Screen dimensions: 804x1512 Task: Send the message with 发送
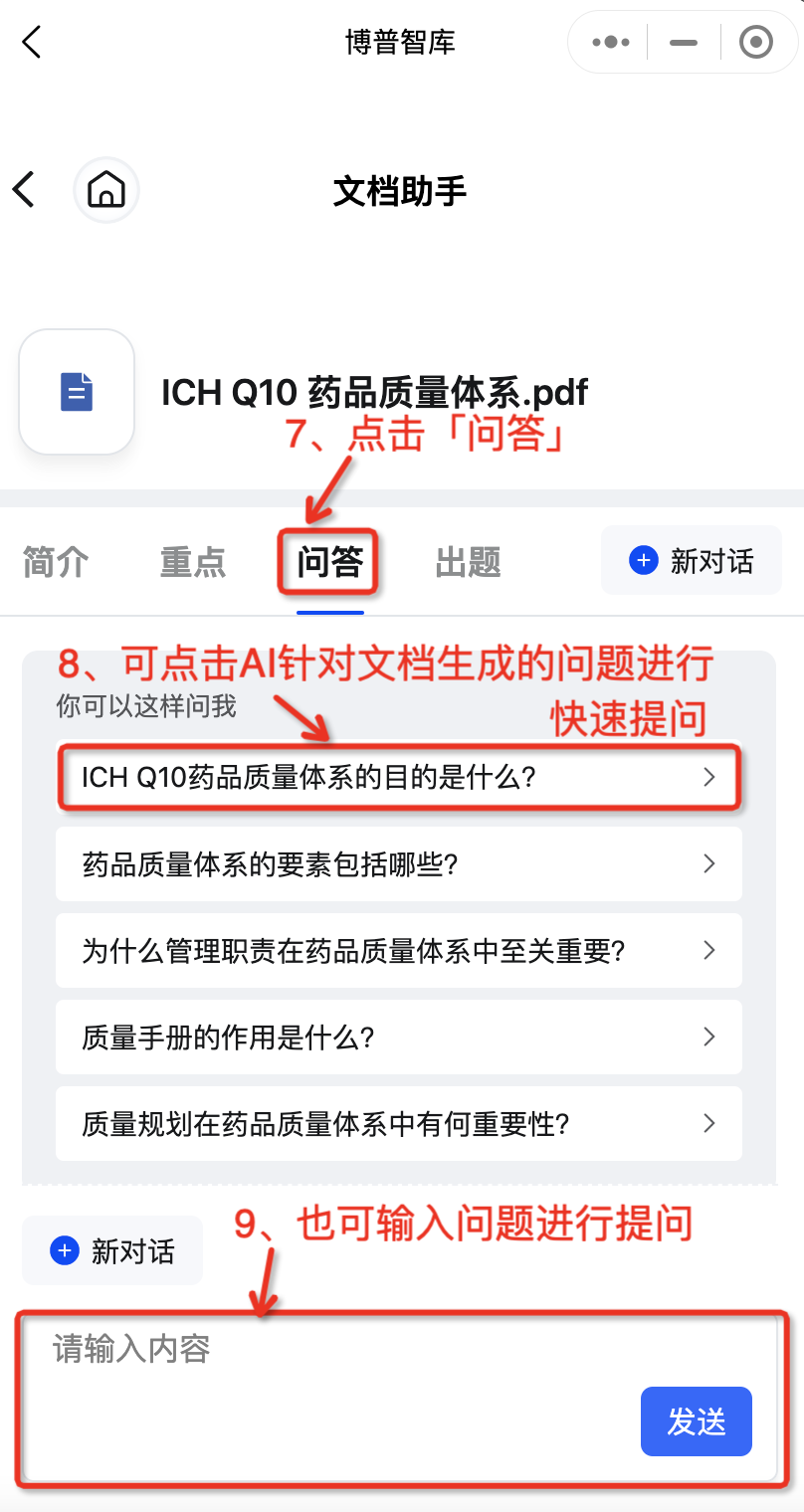pyautogui.click(x=696, y=1421)
